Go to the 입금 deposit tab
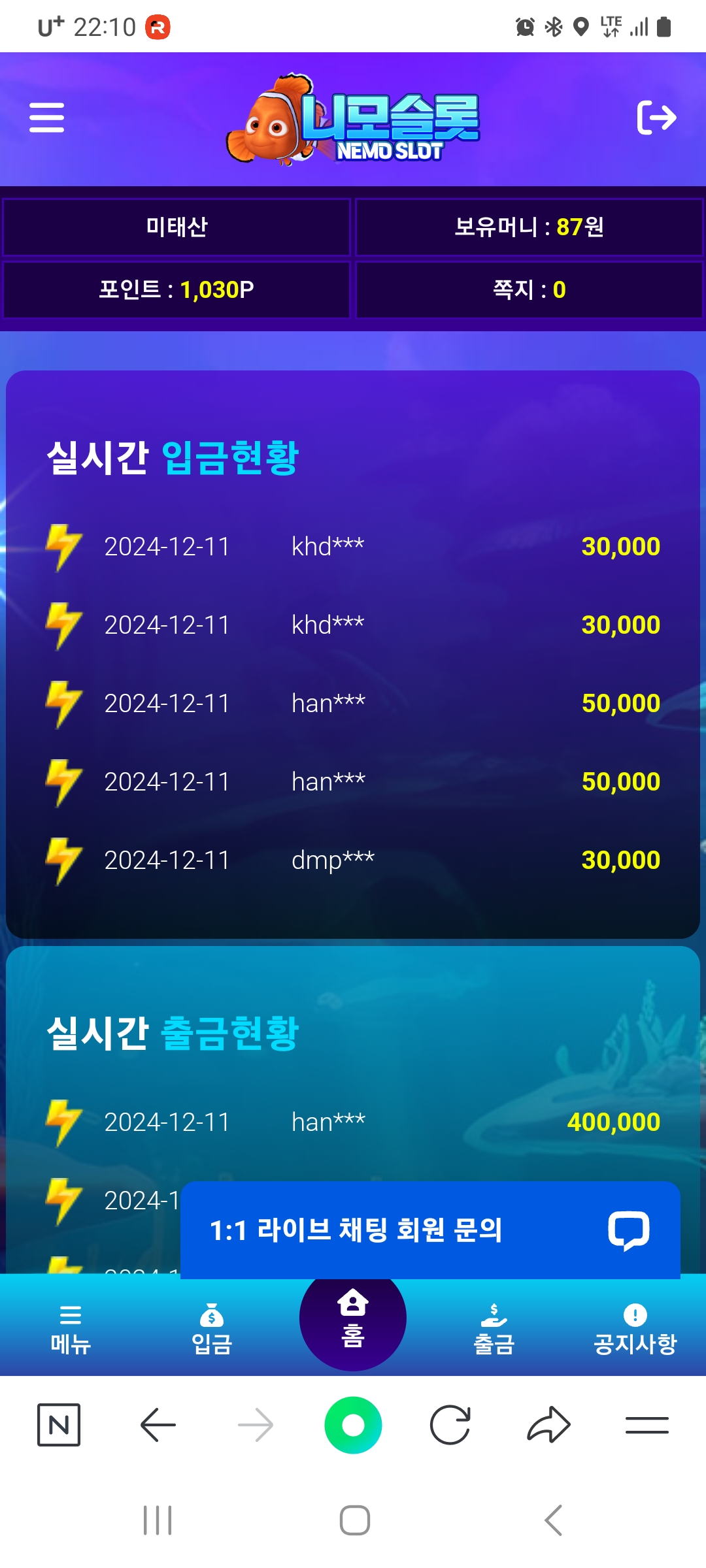Image resolution: width=706 pixels, height=1568 pixels. click(x=212, y=1330)
